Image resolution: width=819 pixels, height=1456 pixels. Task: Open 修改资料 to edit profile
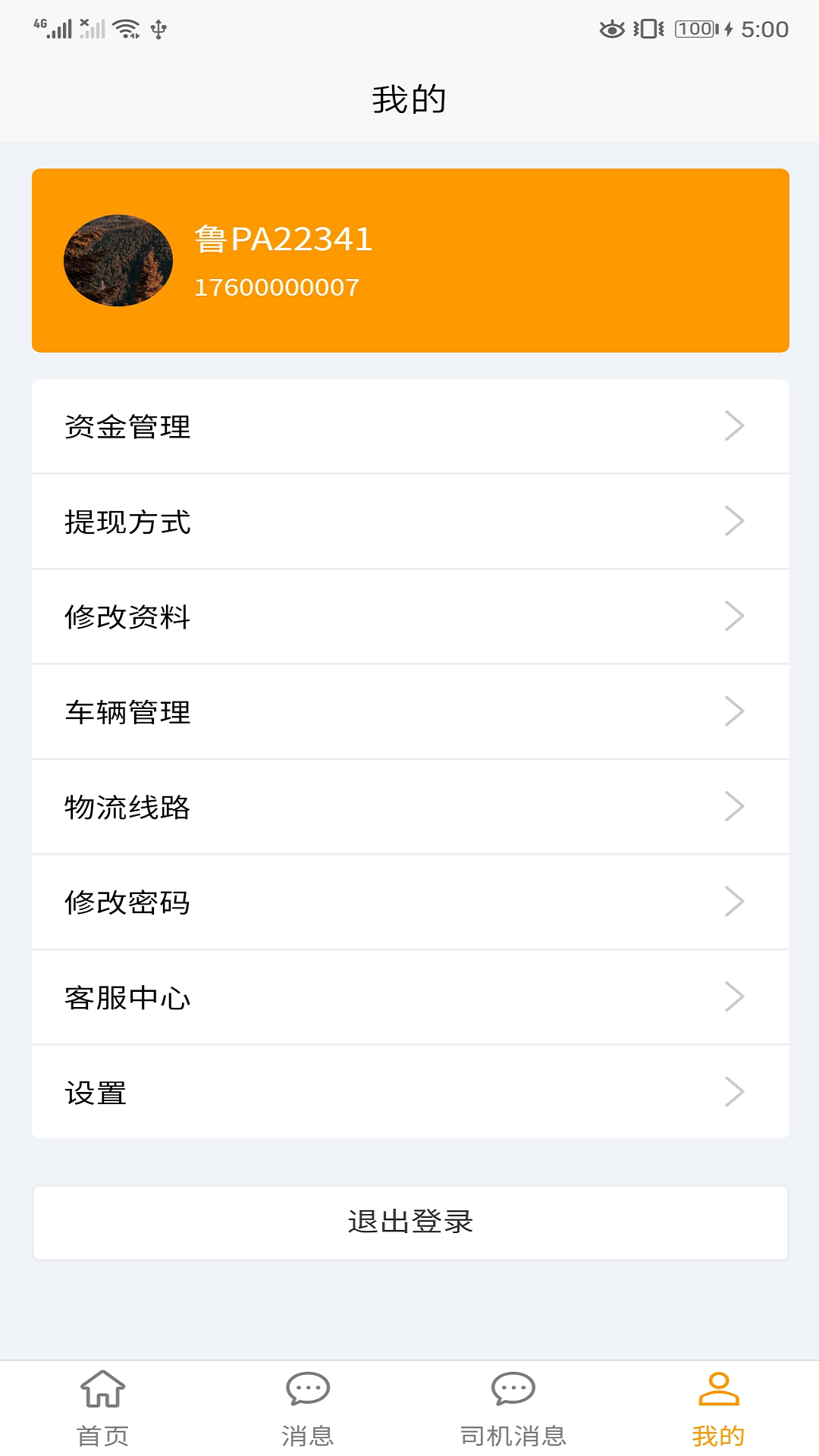coord(409,617)
